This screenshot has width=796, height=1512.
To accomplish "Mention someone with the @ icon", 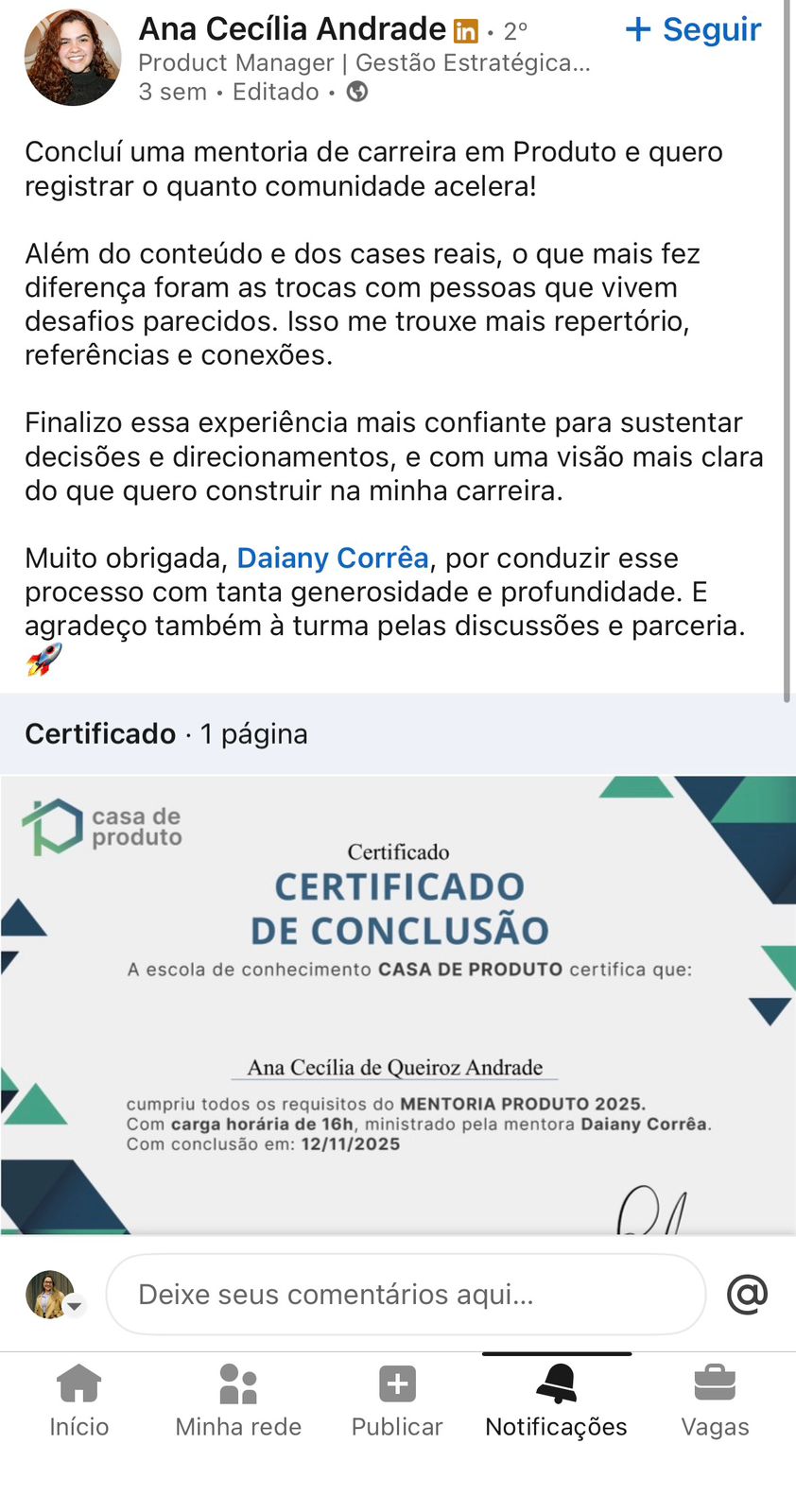I will point(747,1294).
